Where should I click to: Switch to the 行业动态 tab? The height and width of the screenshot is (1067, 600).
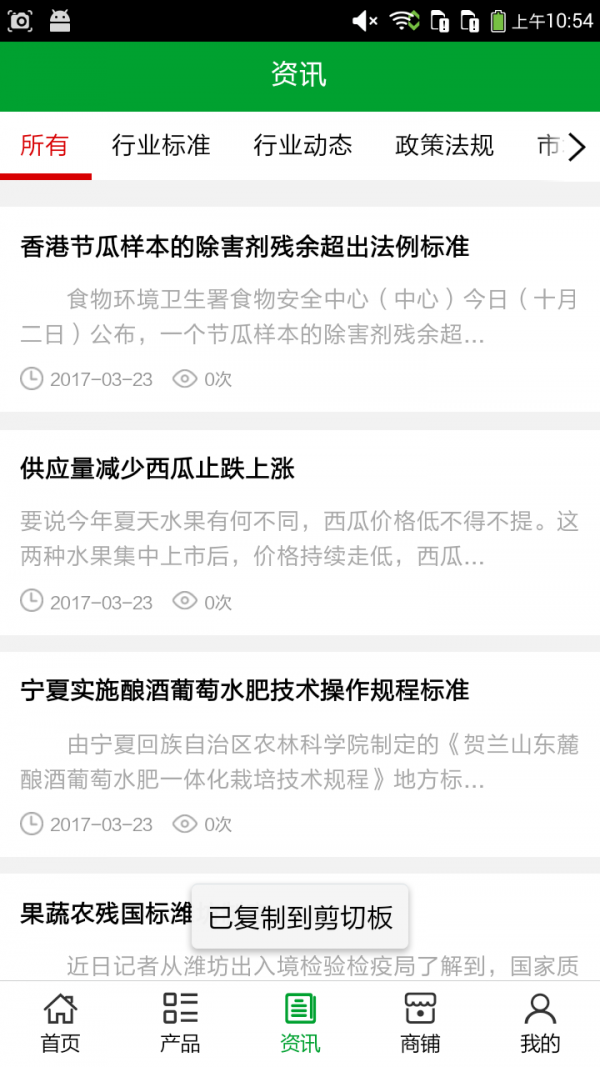tap(303, 146)
